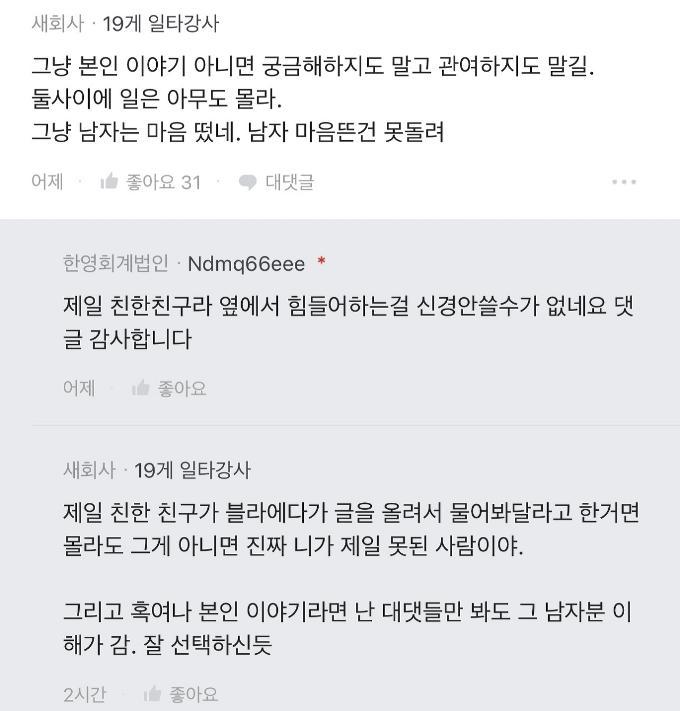Like the reply by Ndmq66eee
This screenshot has width=680, height=711.
[168, 388]
